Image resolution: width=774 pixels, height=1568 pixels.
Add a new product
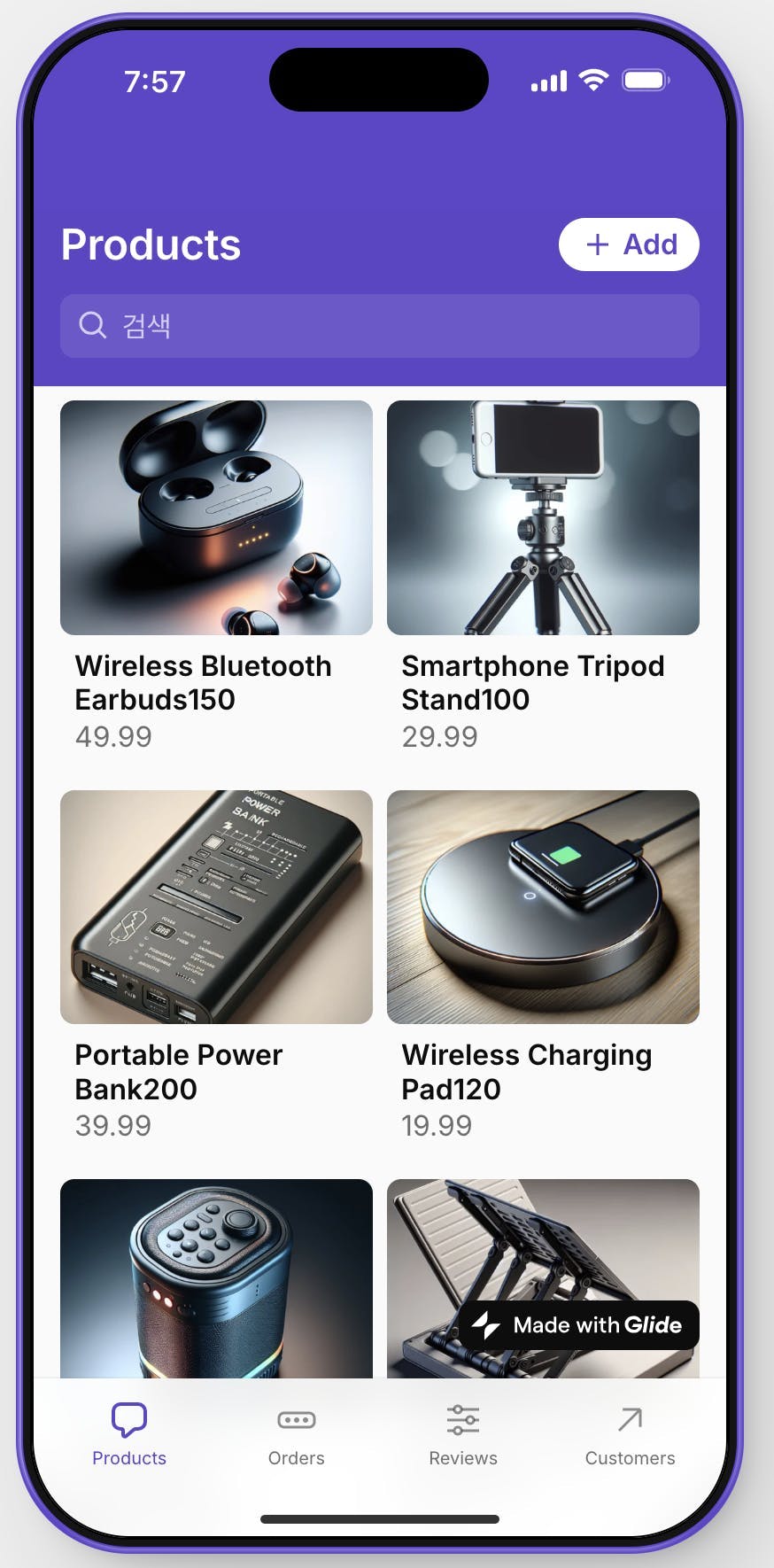point(629,245)
